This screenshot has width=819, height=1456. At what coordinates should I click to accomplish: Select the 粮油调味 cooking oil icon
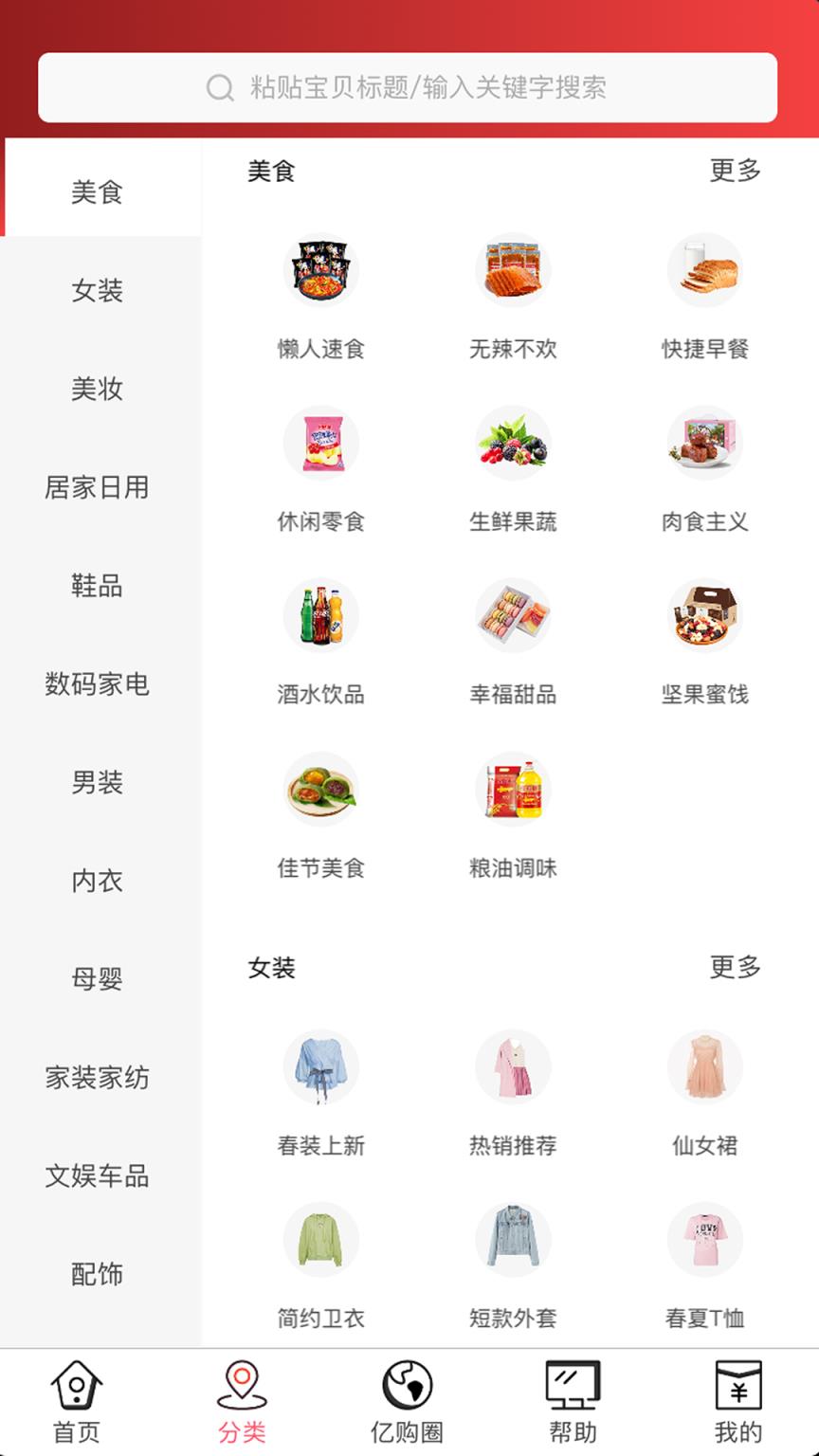[x=513, y=788]
